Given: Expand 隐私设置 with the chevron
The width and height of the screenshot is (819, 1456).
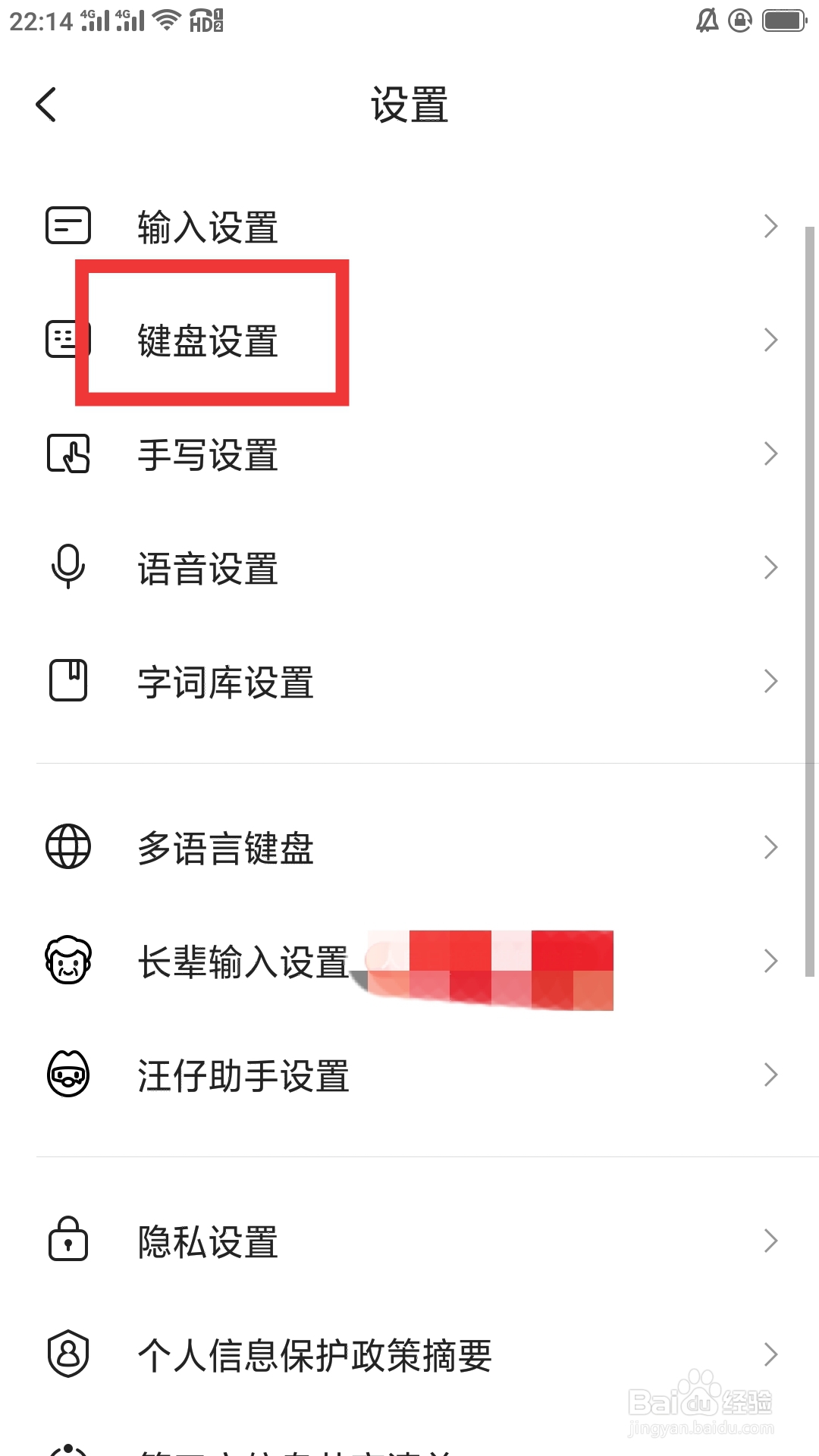Looking at the screenshot, I should pyautogui.click(x=770, y=1240).
